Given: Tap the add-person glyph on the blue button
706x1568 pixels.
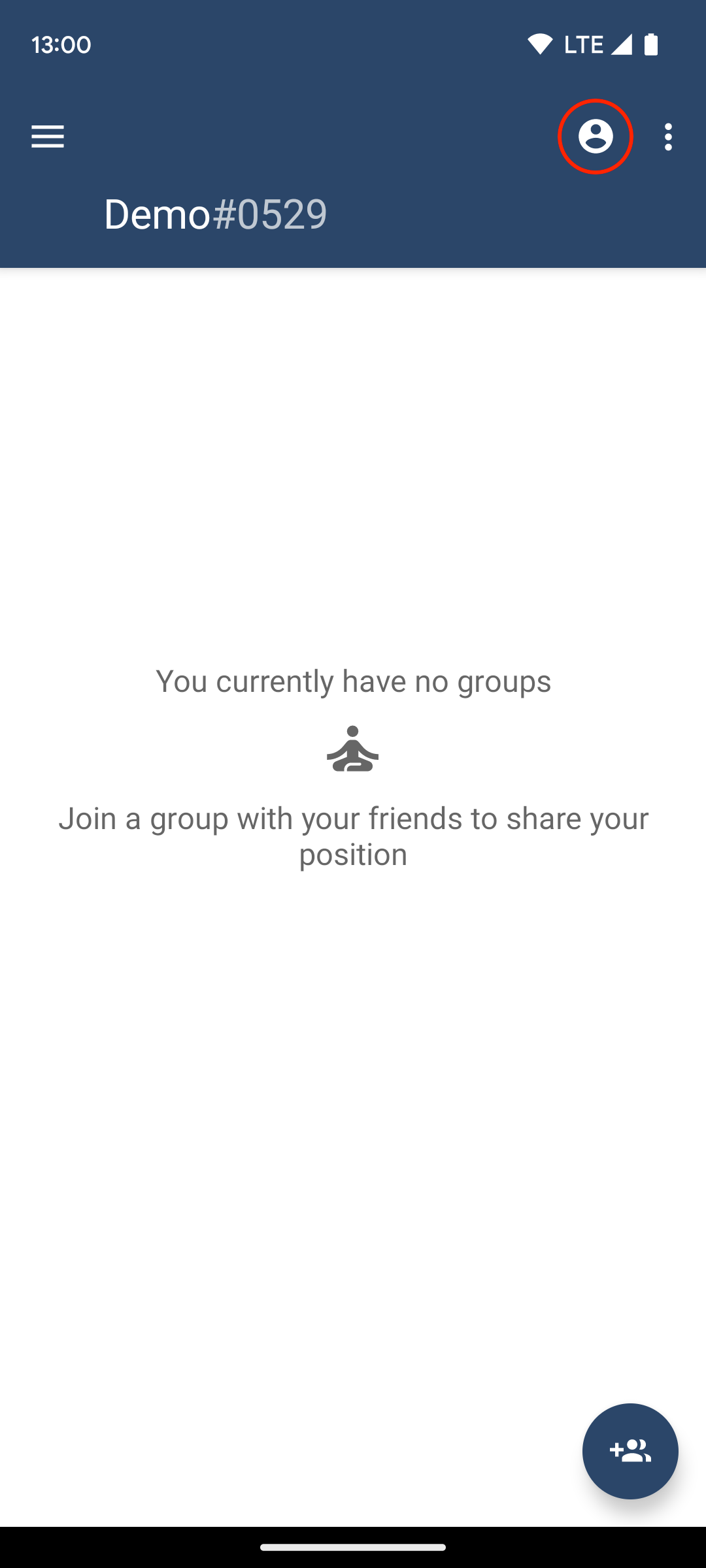Looking at the screenshot, I should [x=630, y=1450].
